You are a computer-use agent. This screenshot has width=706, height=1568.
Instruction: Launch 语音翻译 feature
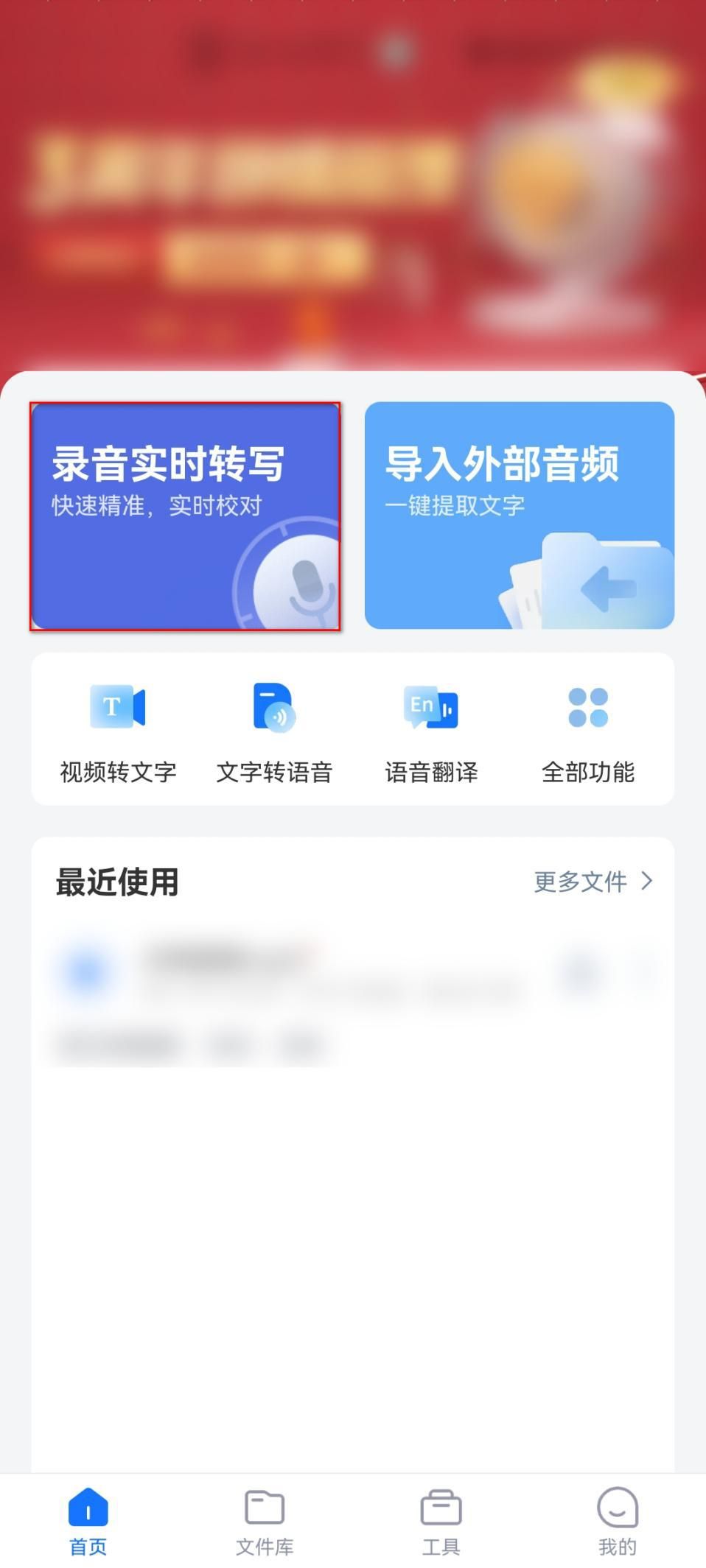431,731
